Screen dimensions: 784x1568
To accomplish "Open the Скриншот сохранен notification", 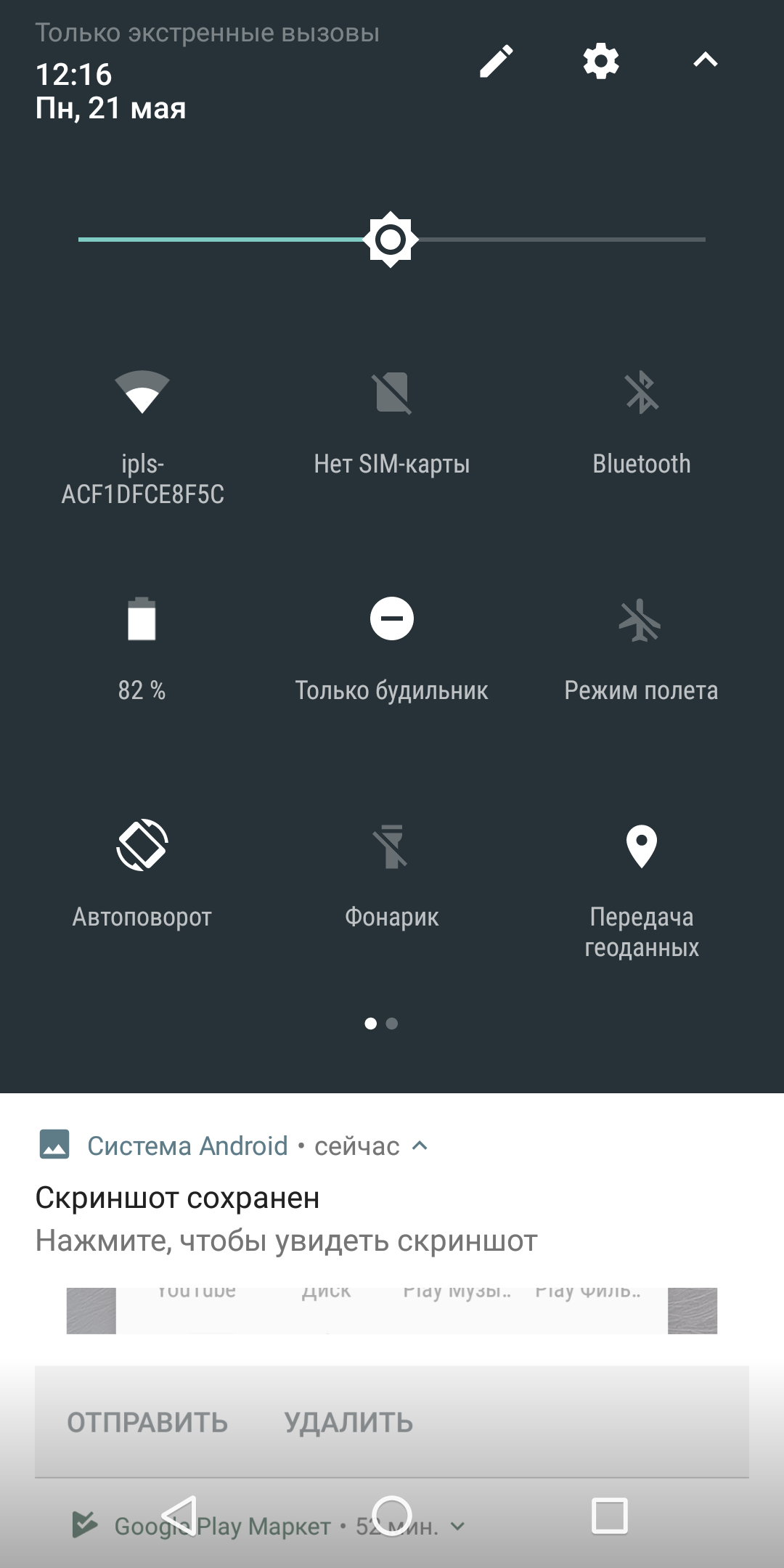I will click(392, 1220).
